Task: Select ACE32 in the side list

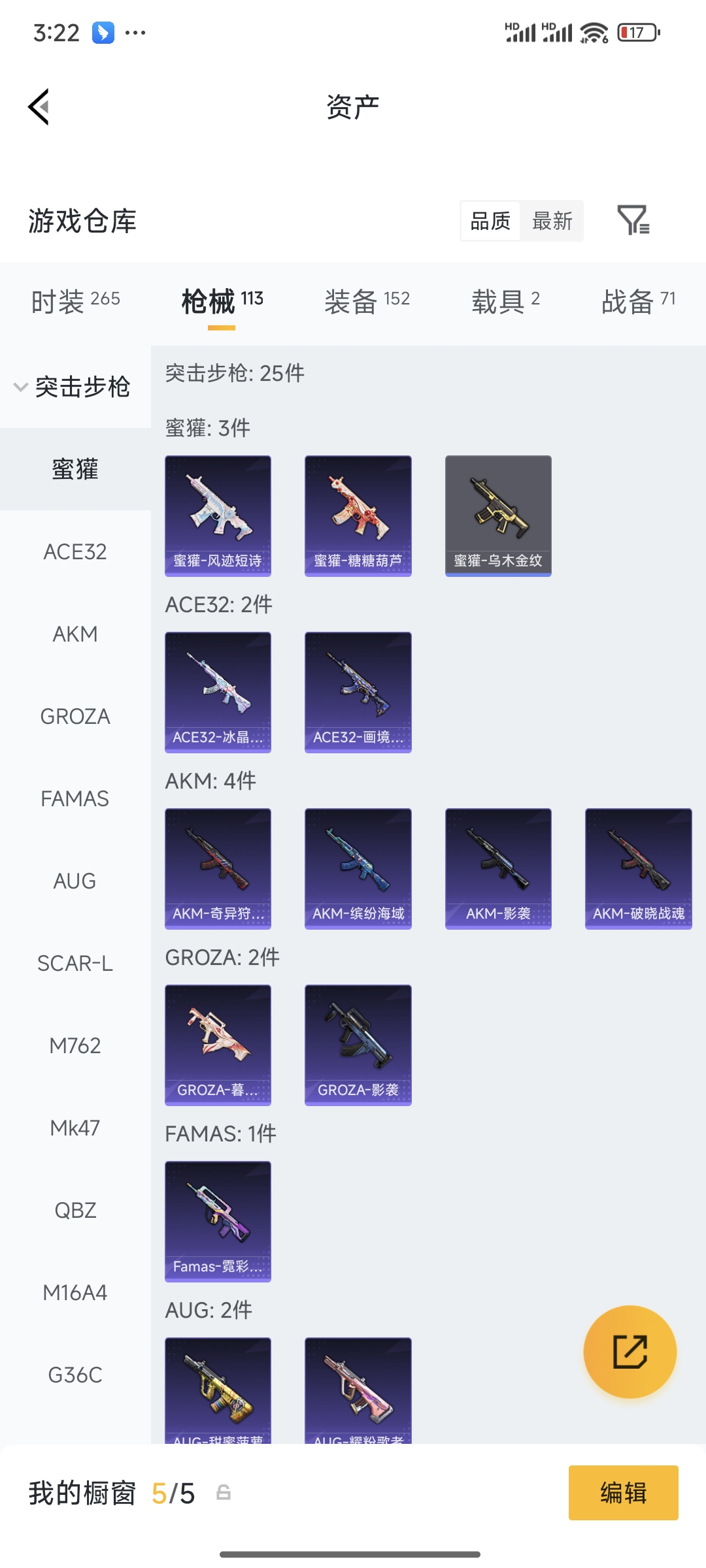Action: 75,552
